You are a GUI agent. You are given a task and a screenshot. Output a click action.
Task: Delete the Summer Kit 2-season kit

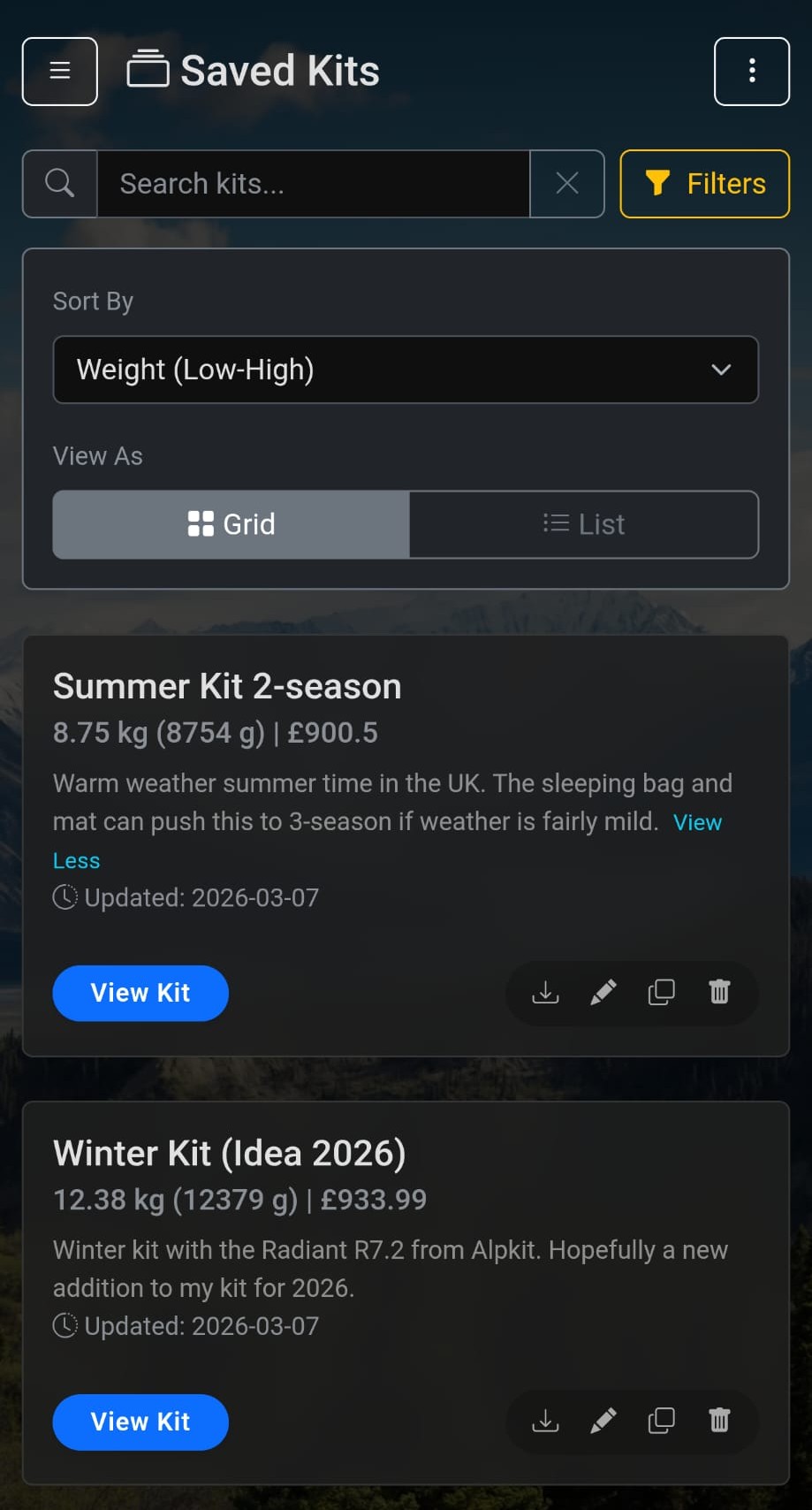pos(718,993)
